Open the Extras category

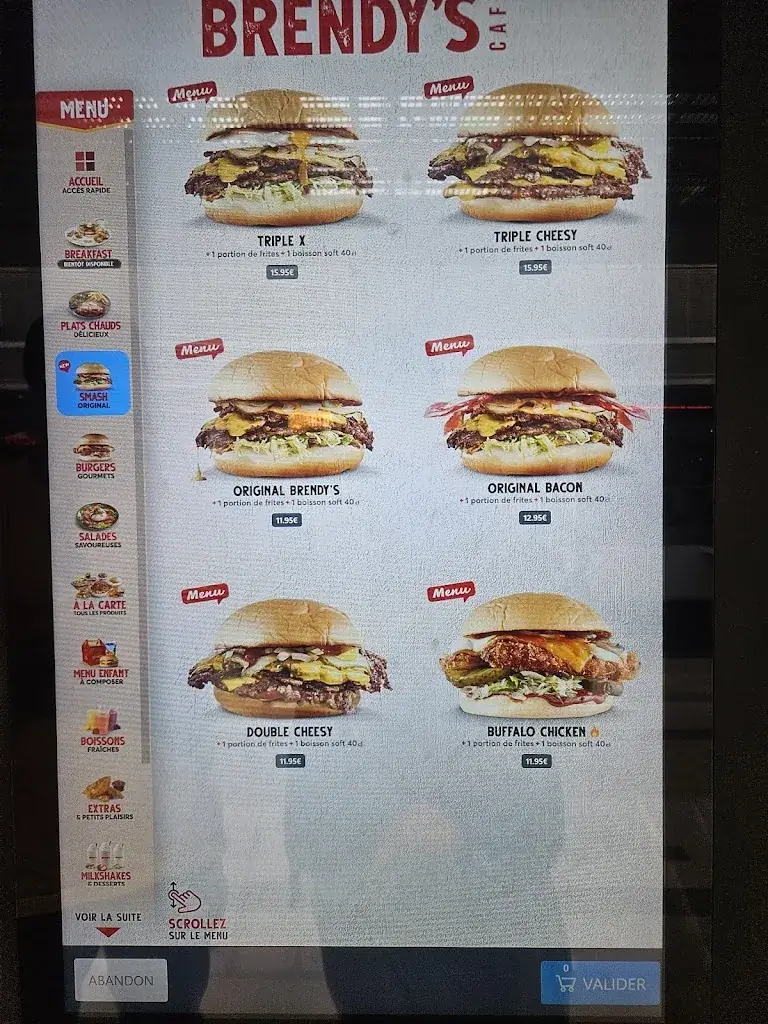tap(104, 797)
